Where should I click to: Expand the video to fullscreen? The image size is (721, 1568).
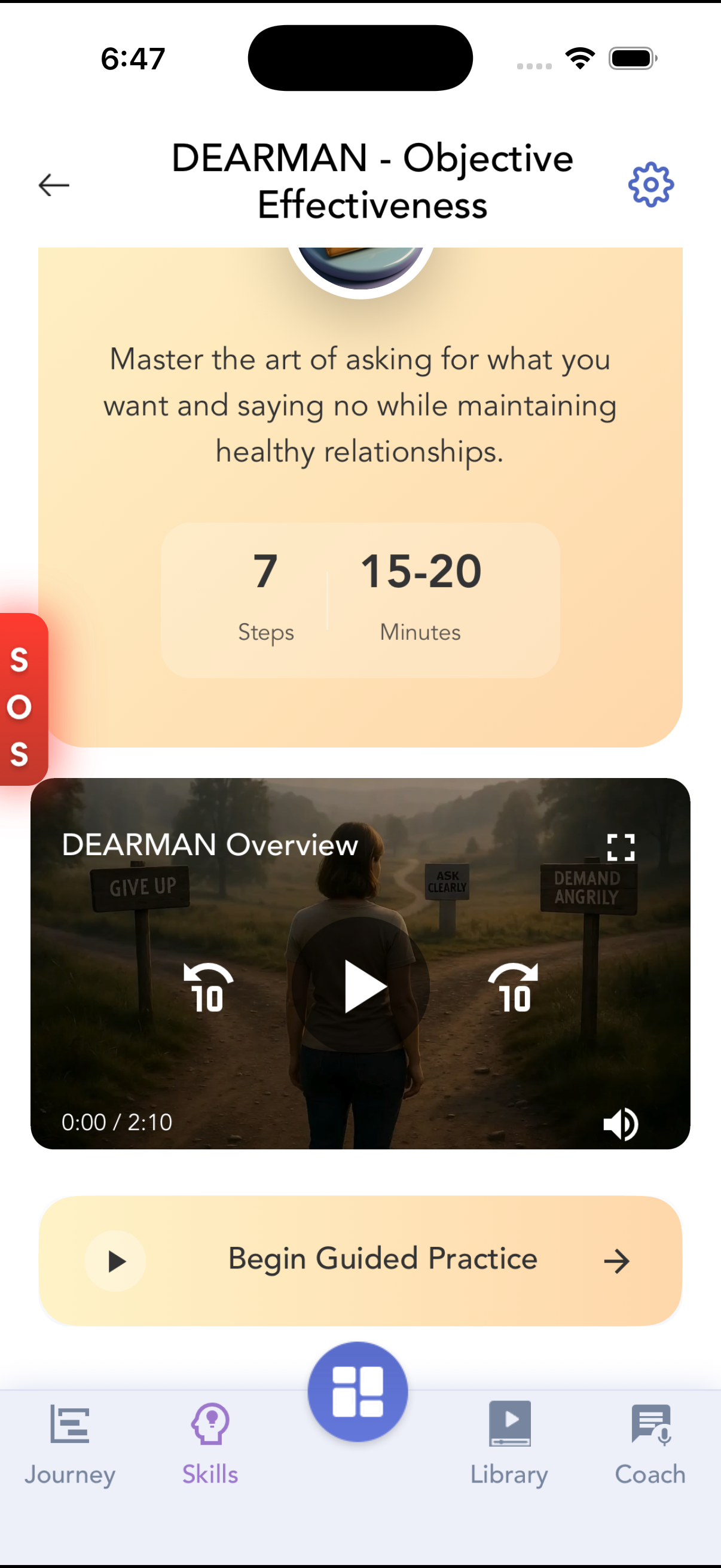click(x=621, y=847)
